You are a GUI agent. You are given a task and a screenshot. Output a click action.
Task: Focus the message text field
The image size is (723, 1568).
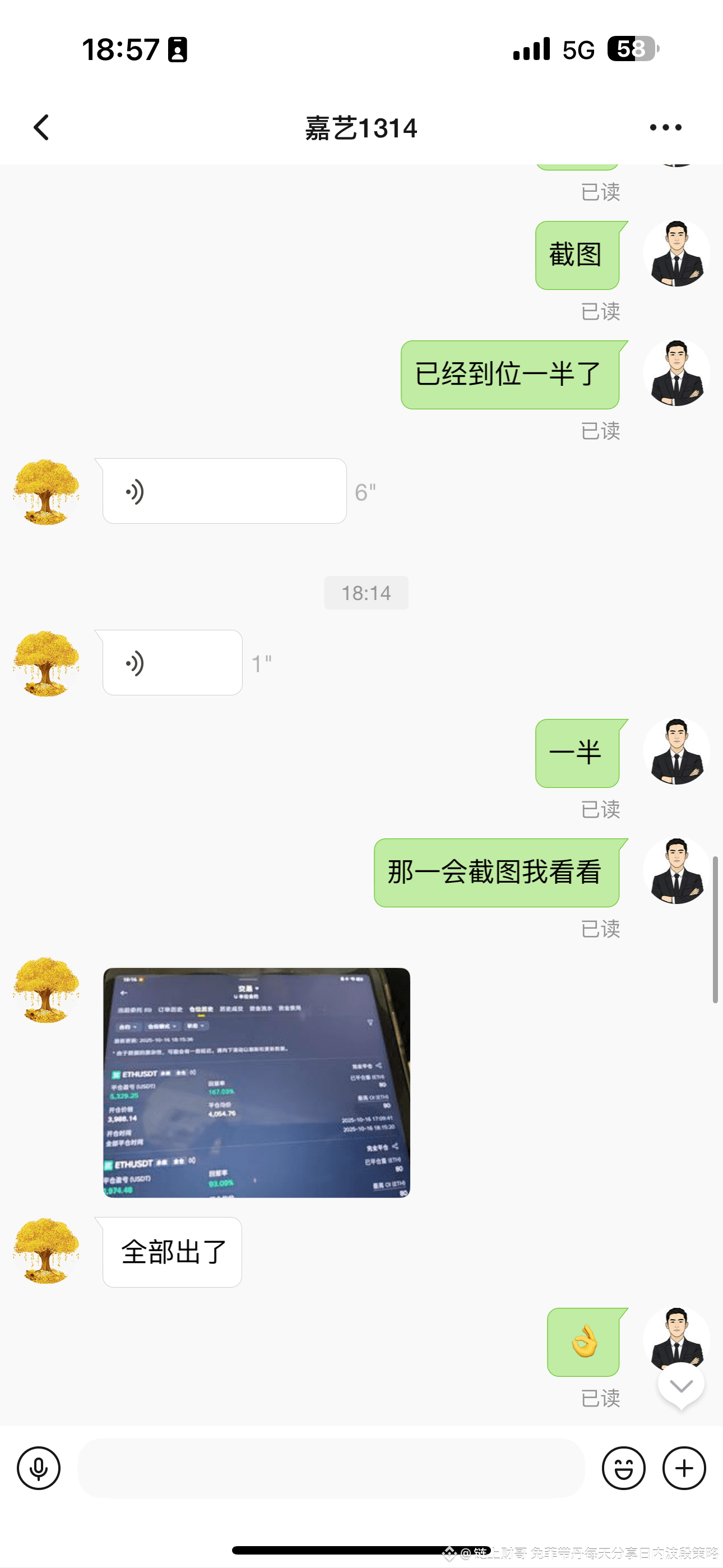pos(331,1468)
